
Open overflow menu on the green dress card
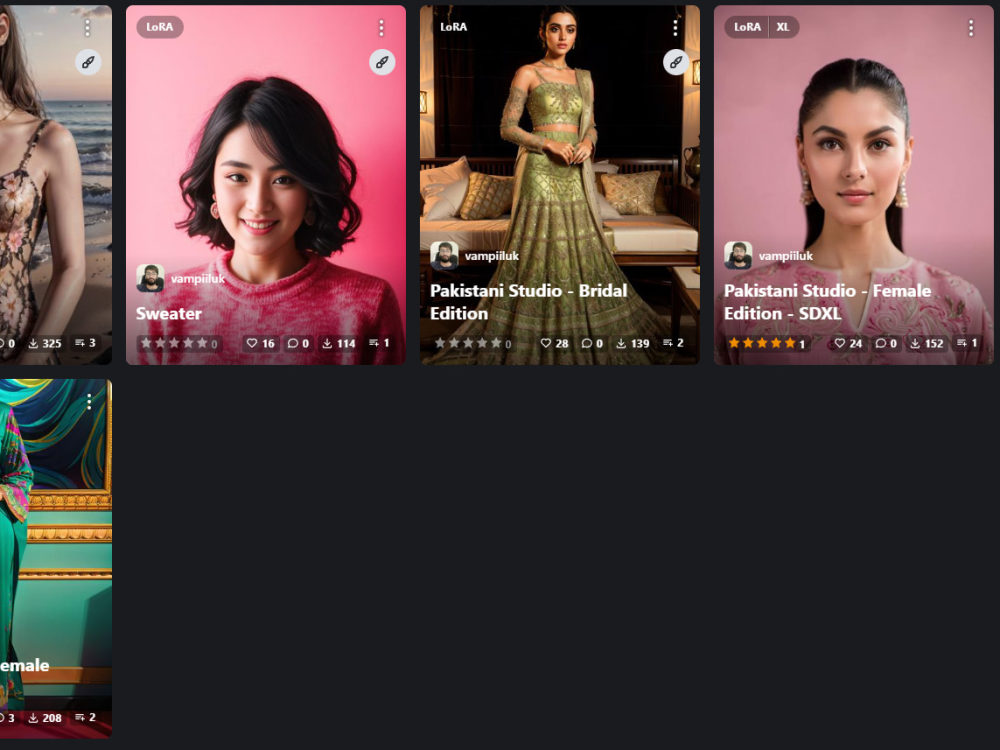click(x=88, y=402)
